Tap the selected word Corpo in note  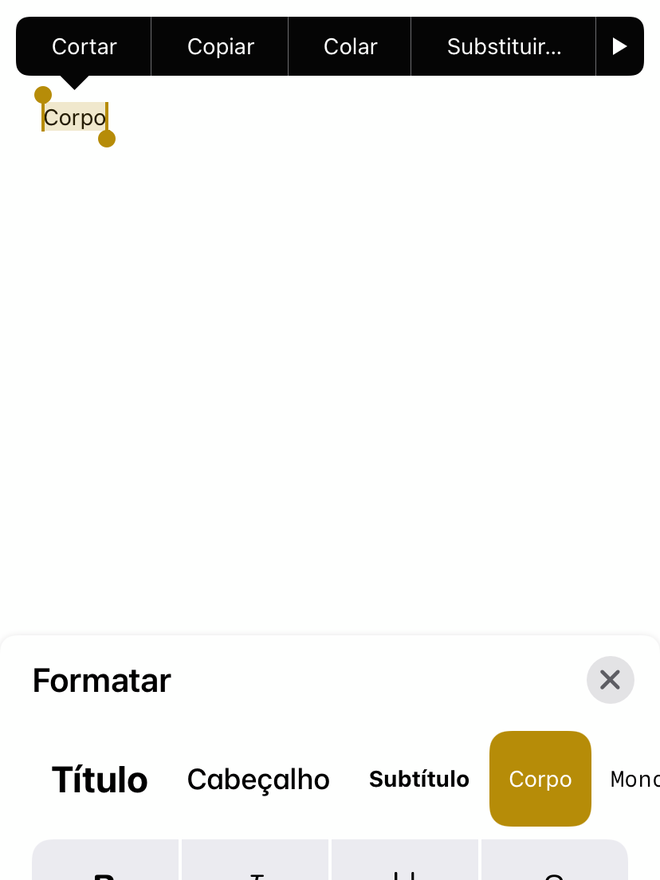pos(74,117)
